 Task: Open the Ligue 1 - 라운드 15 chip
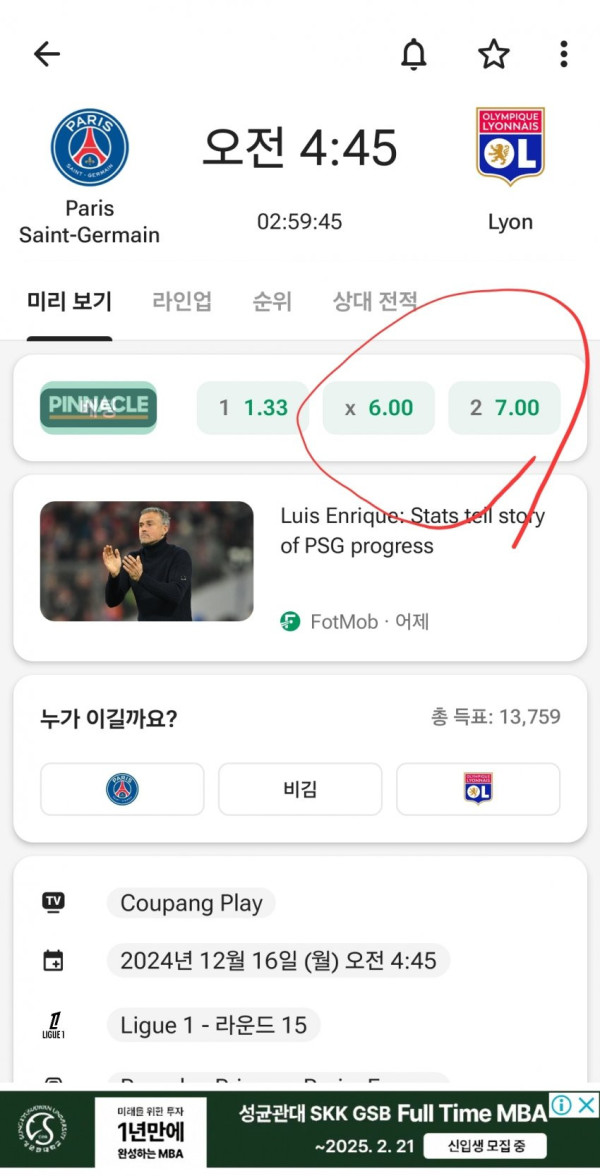(214, 1025)
